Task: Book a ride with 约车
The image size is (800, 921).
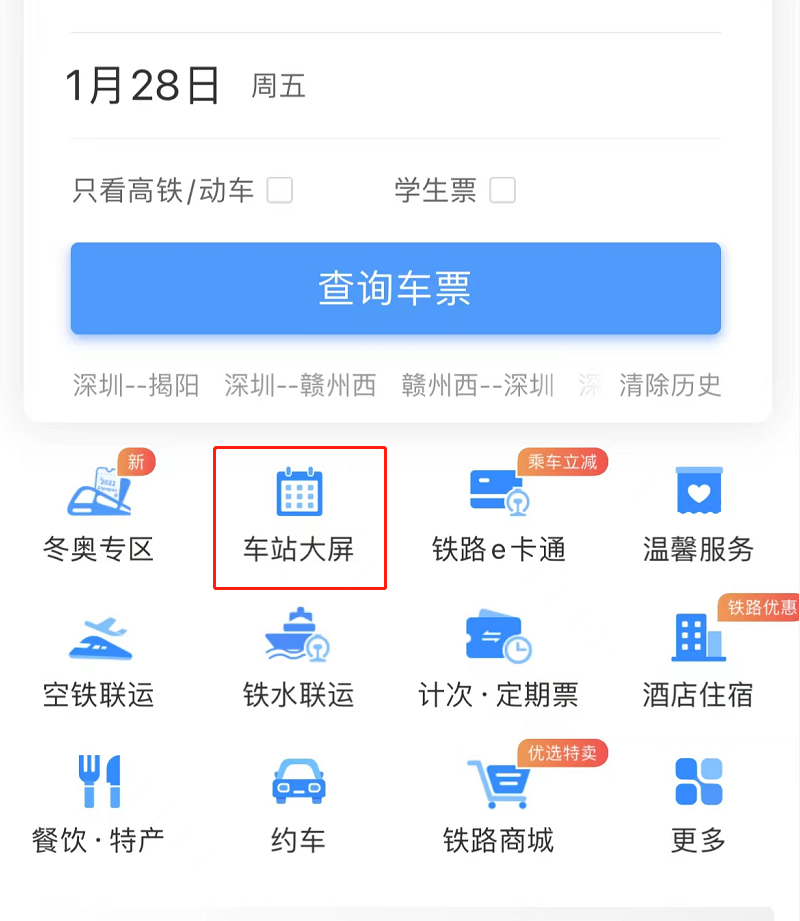Action: (x=299, y=800)
